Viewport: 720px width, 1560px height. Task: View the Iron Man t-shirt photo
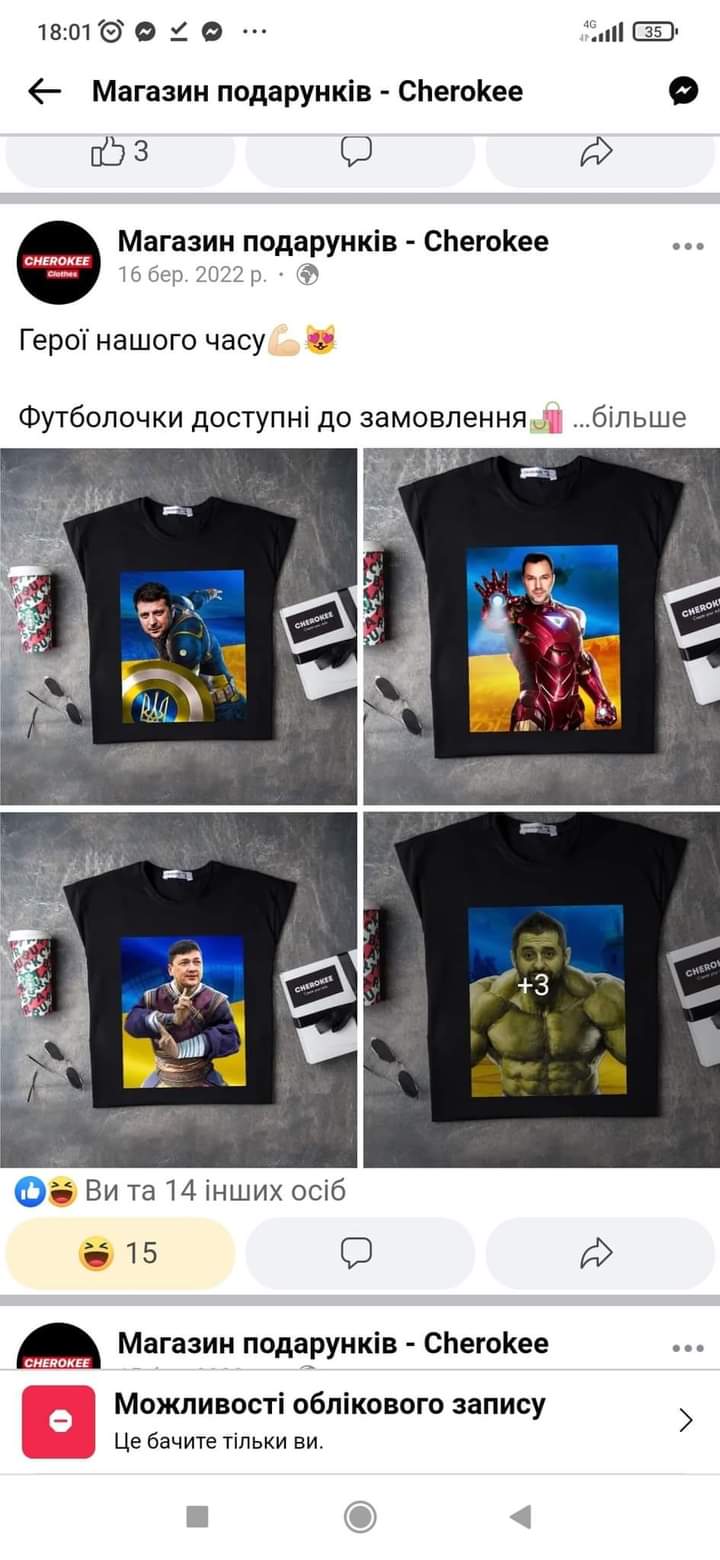pos(541,627)
